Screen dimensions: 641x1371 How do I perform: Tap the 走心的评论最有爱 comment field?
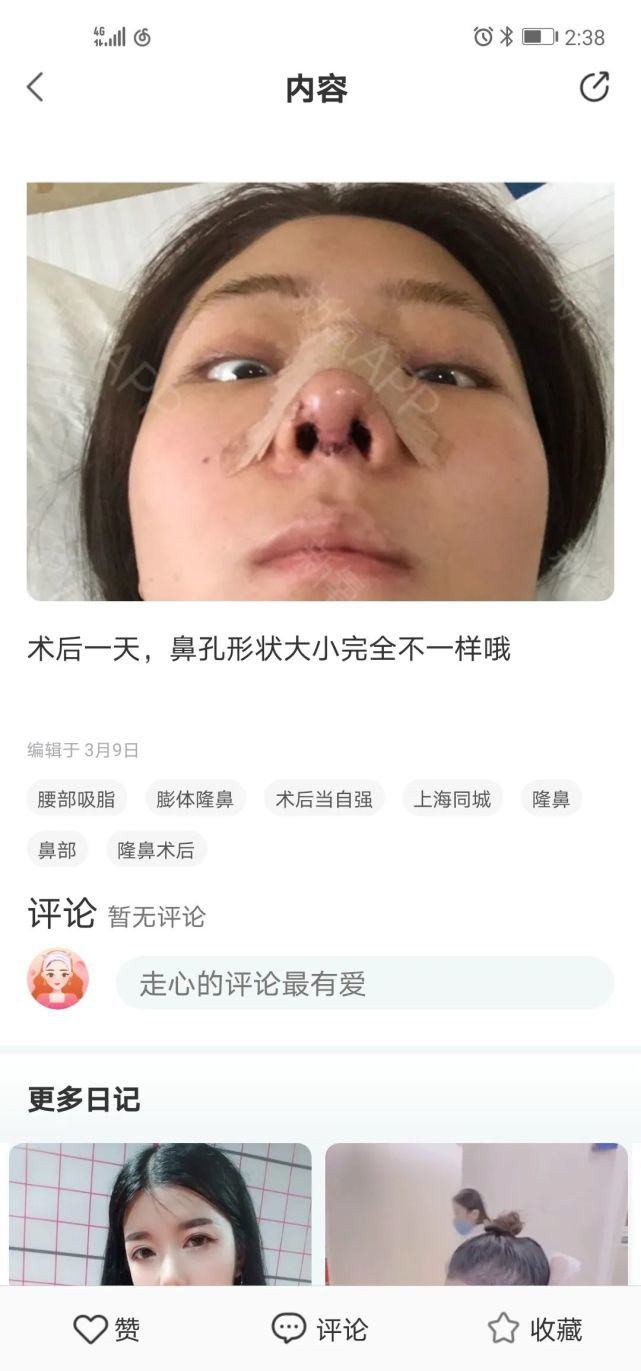point(364,983)
